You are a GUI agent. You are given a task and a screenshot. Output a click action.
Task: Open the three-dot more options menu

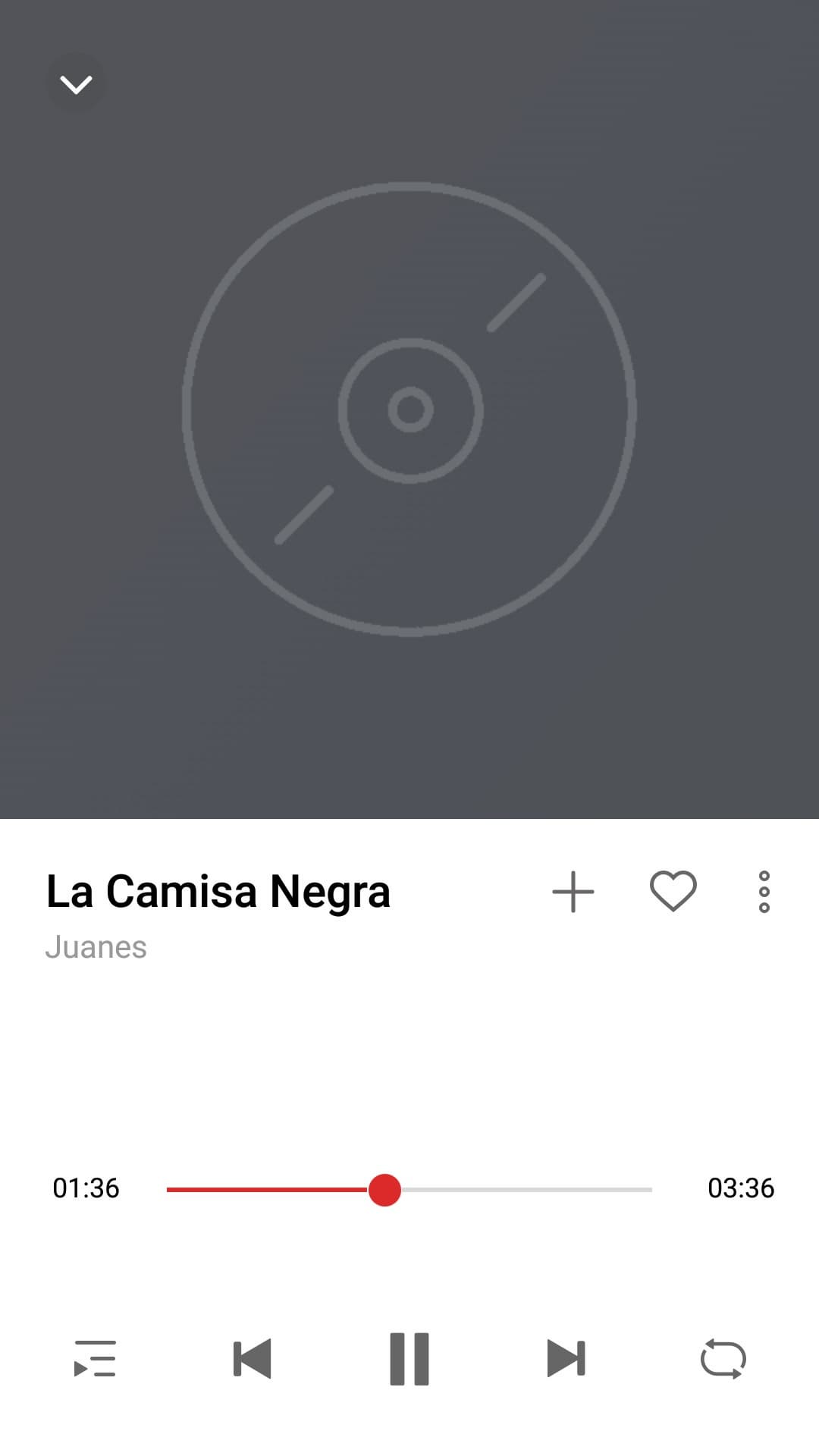pos(764,891)
